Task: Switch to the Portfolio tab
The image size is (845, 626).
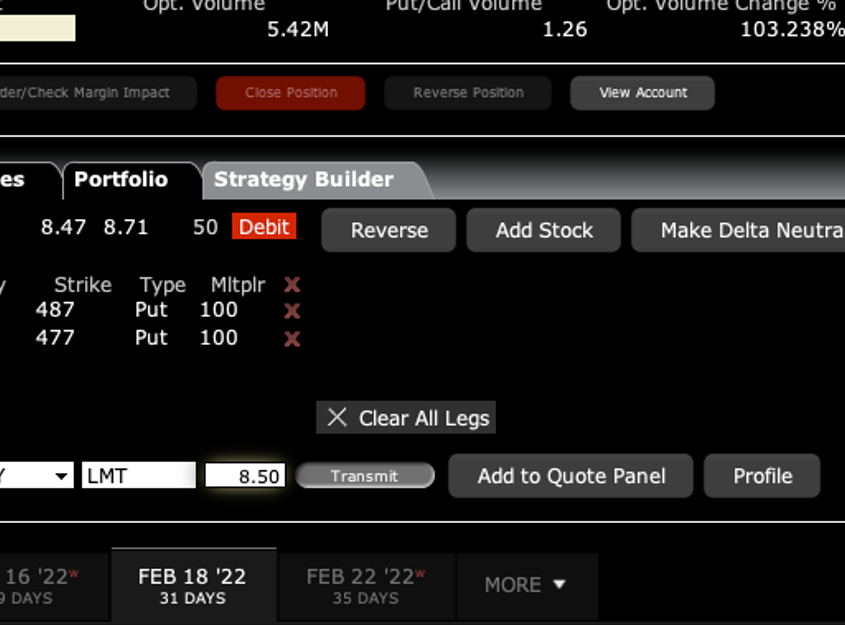Action: pyautogui.click(x=121, y=180)
